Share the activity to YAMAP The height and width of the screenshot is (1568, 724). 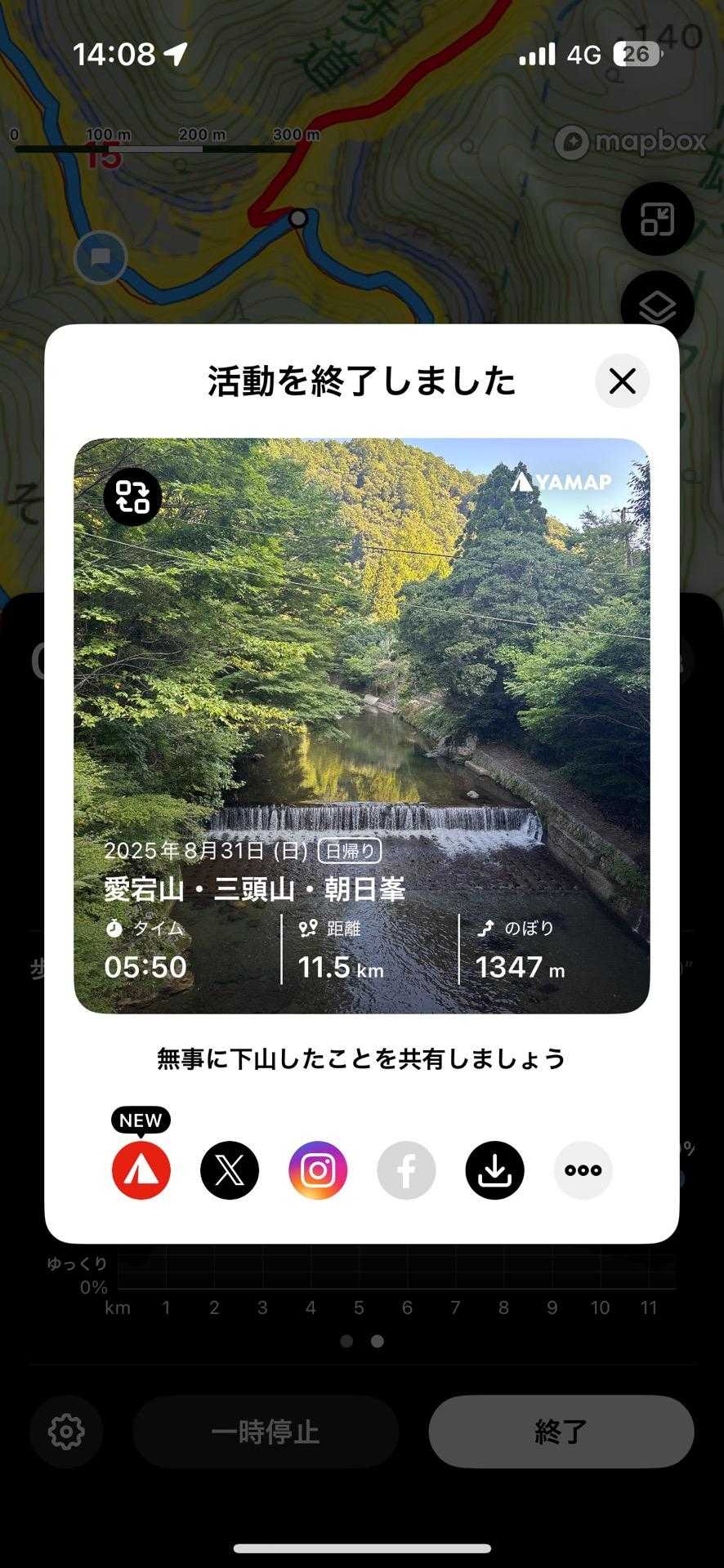(141, 1169)
